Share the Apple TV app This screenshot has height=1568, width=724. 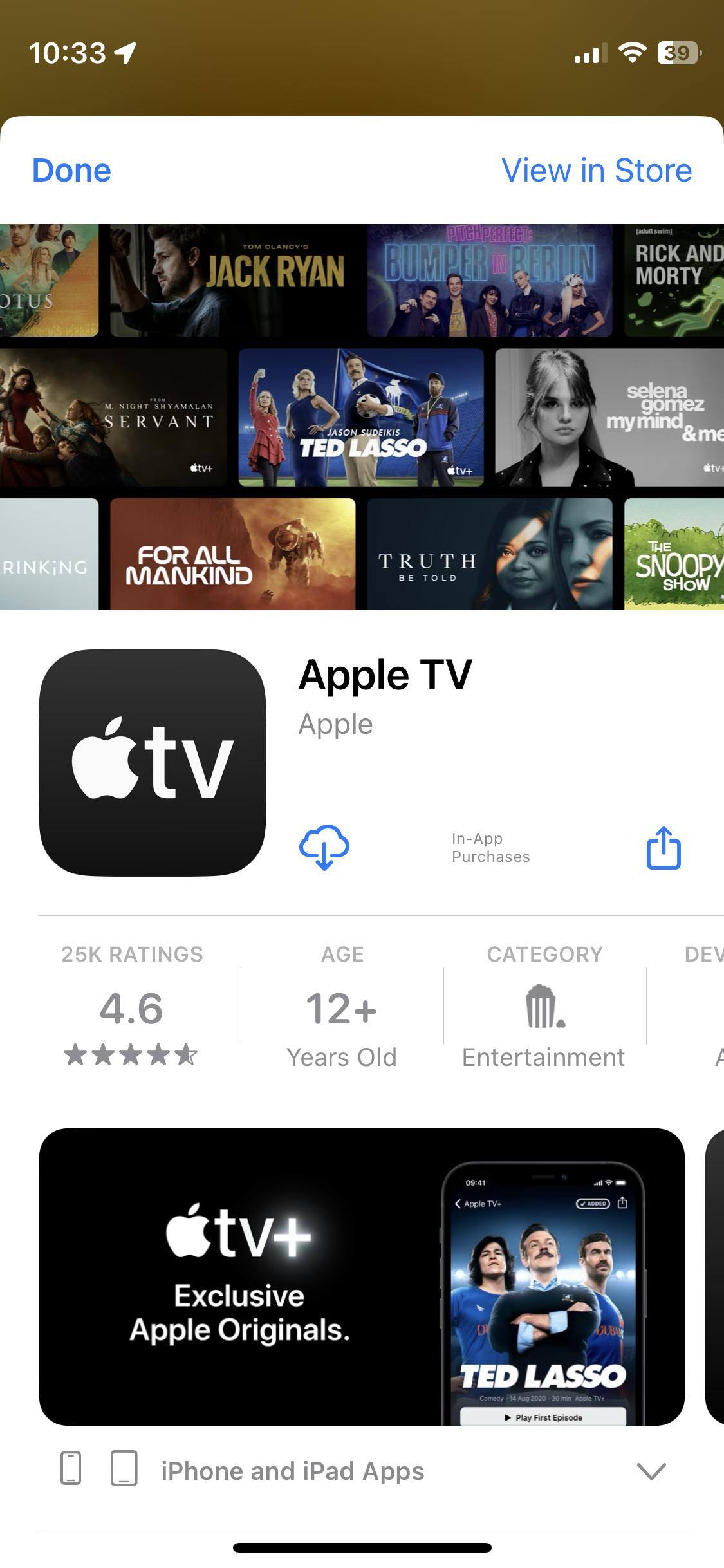[663, 848]
